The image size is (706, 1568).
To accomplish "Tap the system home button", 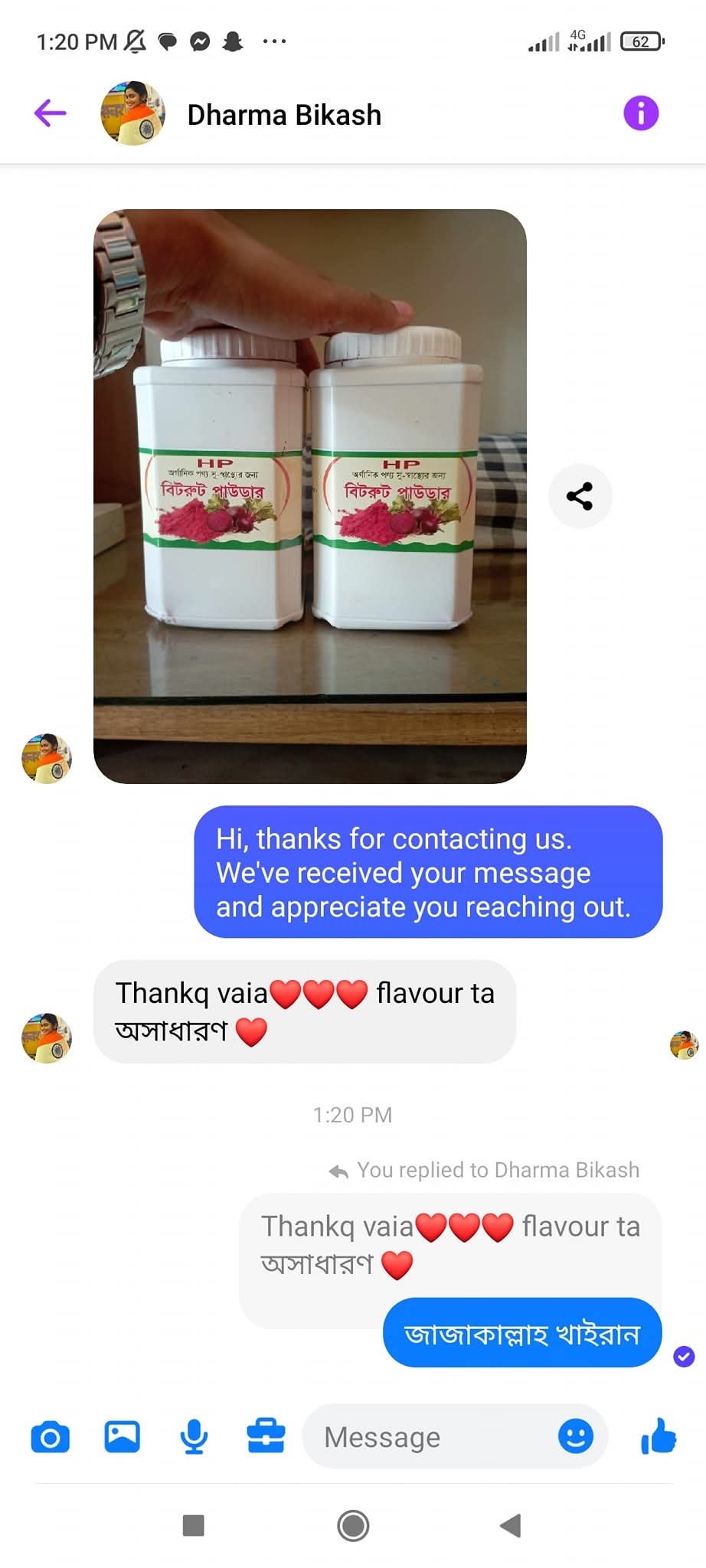I will (353, 1526).
